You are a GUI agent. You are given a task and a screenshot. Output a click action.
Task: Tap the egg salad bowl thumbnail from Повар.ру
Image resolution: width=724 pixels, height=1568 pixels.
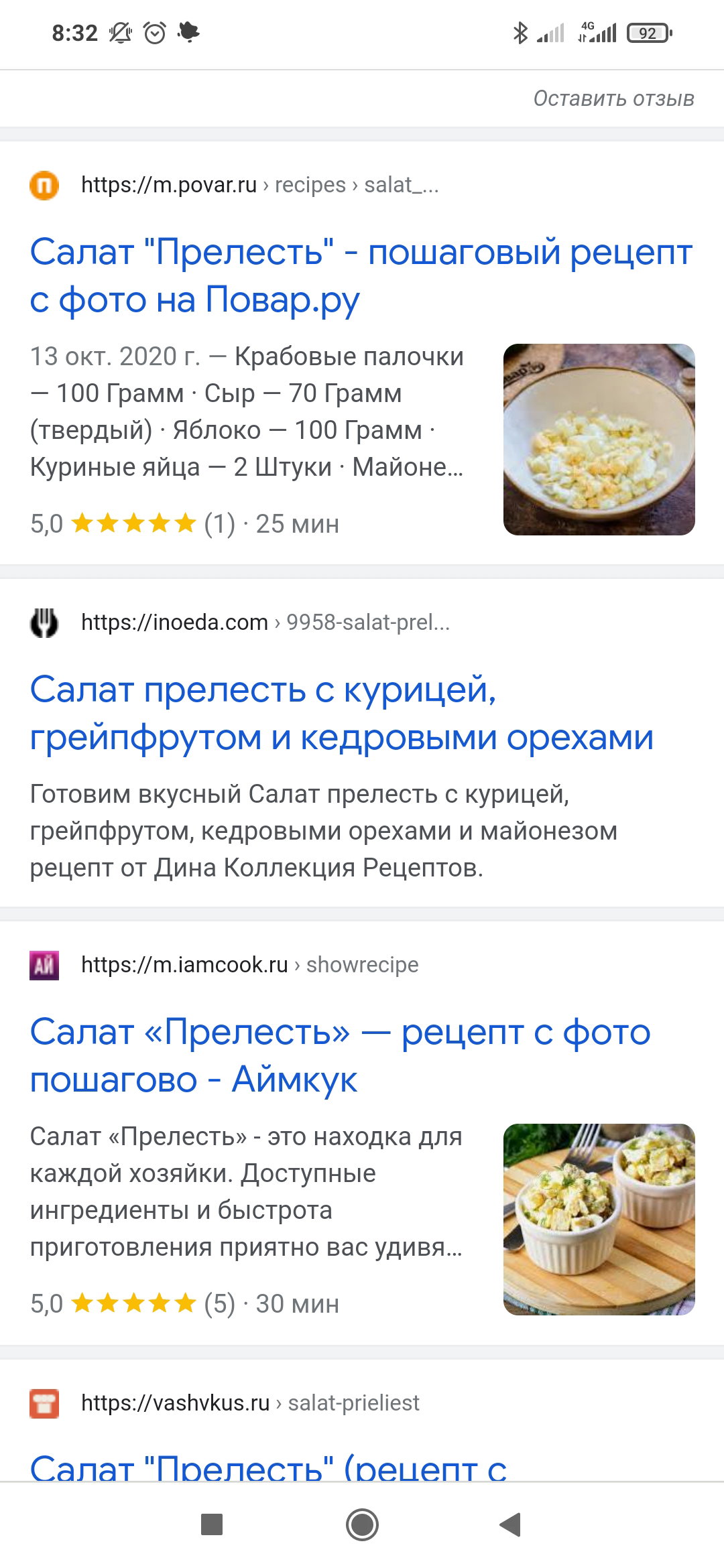(x=599, y=440)
